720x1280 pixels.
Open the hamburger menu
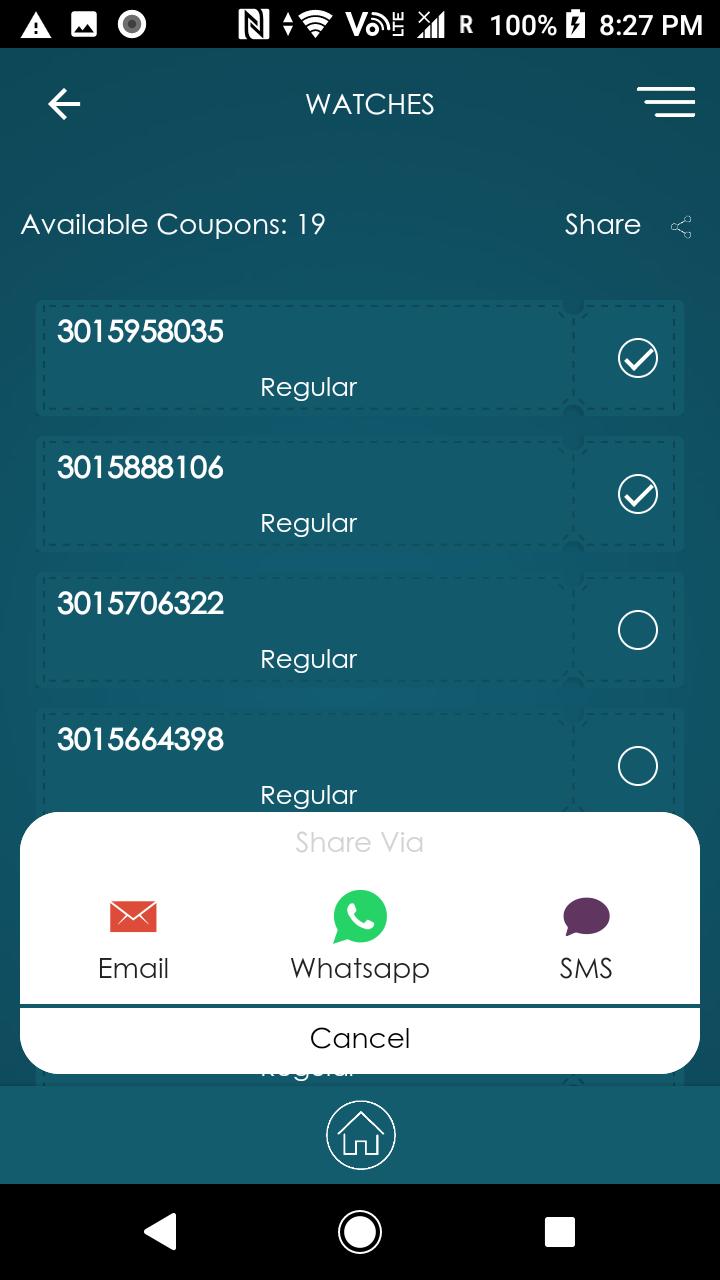coord(666,102)
